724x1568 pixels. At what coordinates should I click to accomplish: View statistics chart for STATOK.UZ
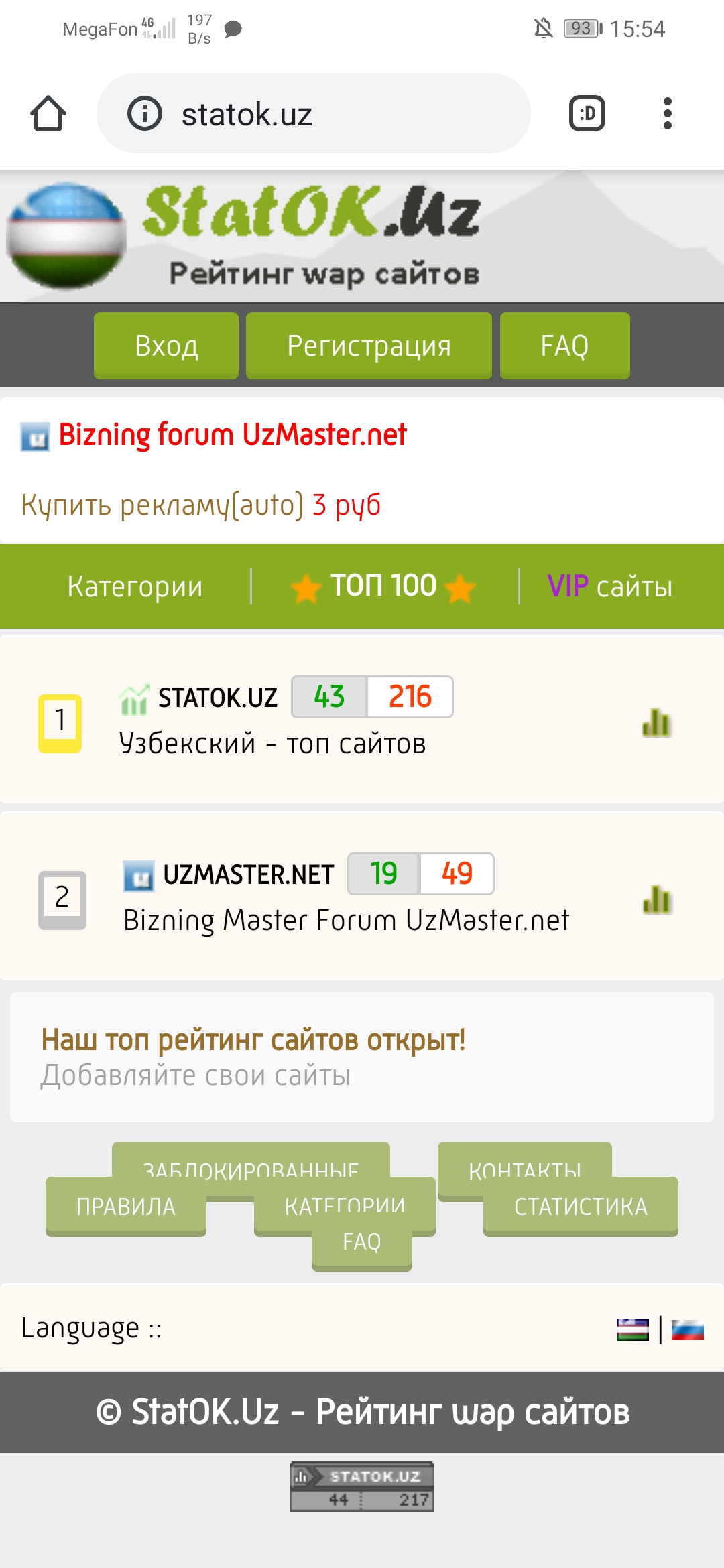[656, 723]
